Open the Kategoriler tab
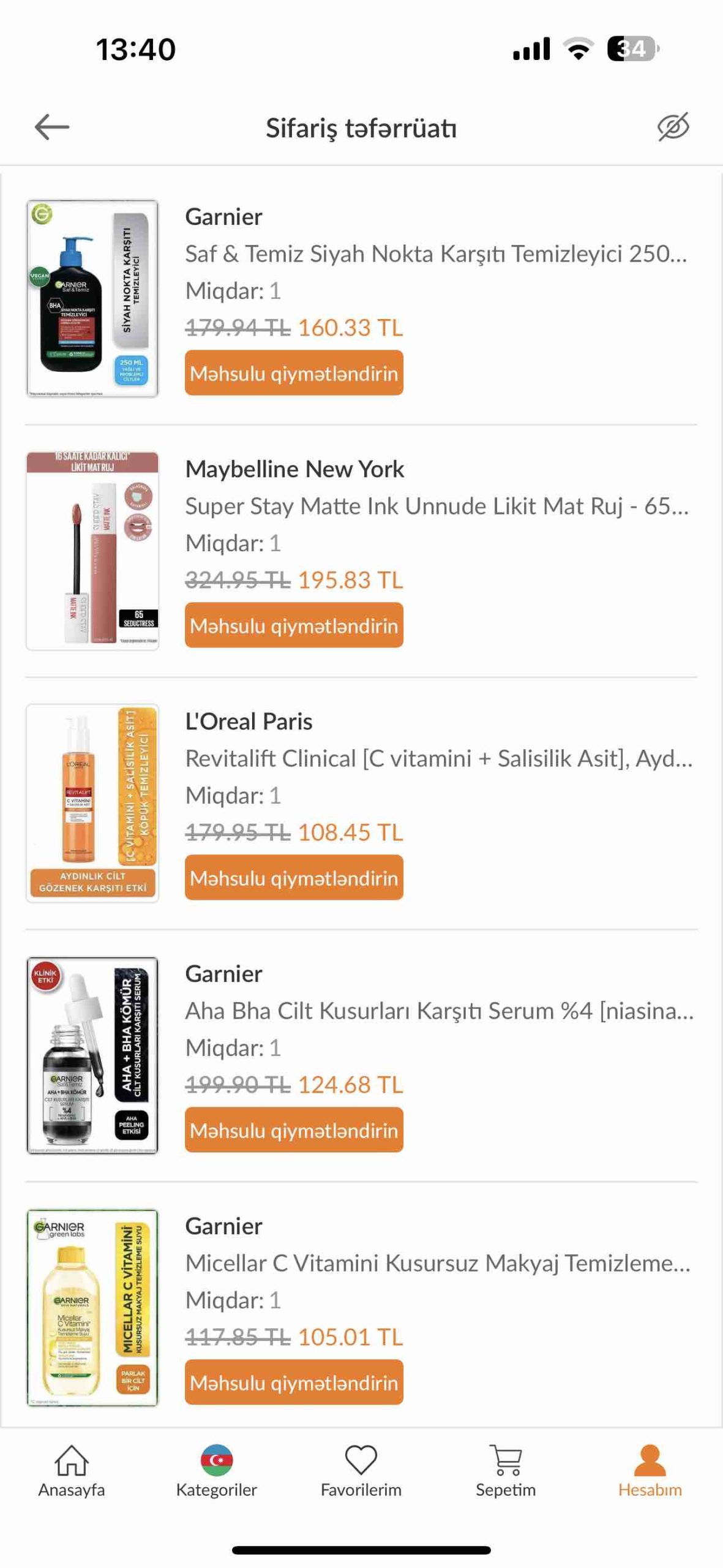This screenshot has width=723, height=1568. coord(216,1471)
